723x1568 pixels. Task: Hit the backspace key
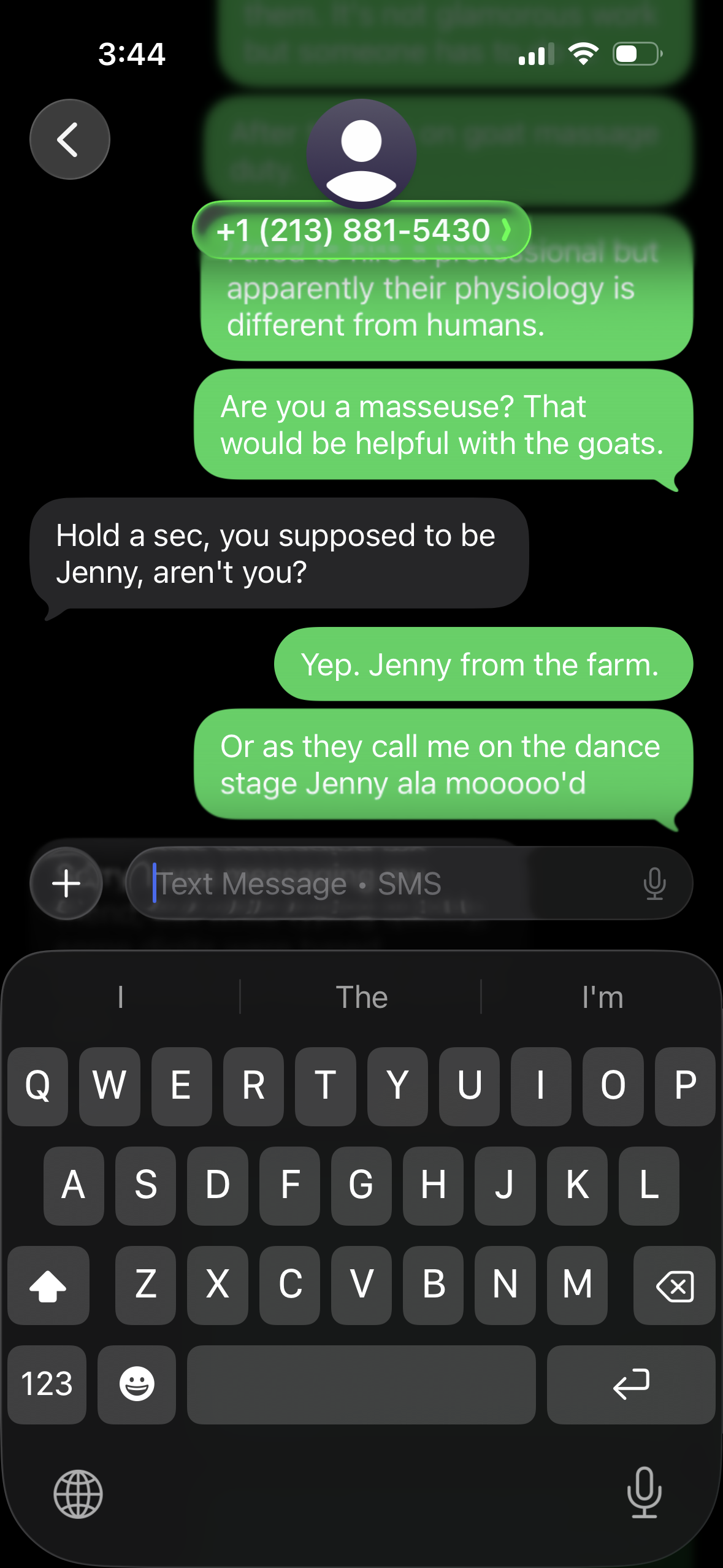click(674, 1285)
